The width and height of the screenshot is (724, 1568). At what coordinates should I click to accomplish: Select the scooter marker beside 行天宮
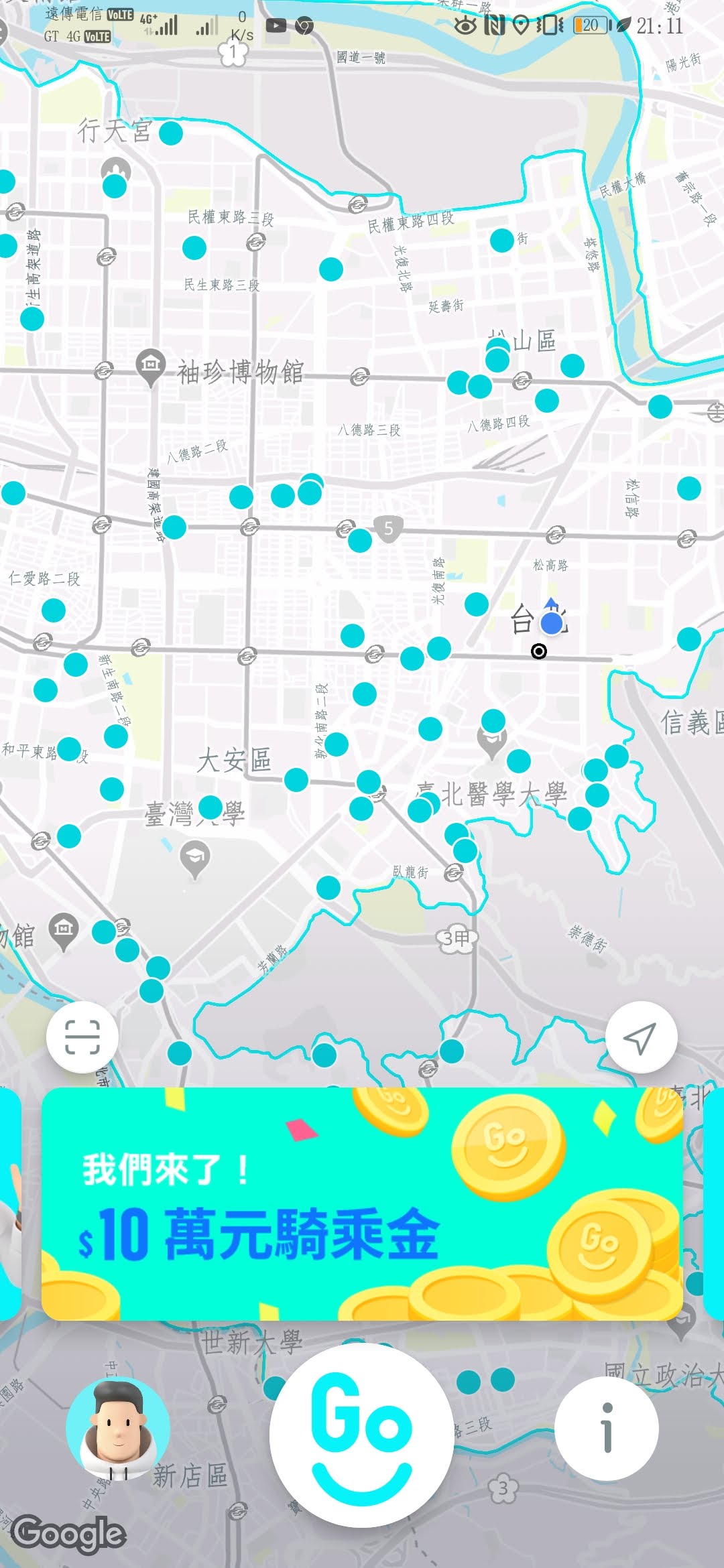[171, 133]
